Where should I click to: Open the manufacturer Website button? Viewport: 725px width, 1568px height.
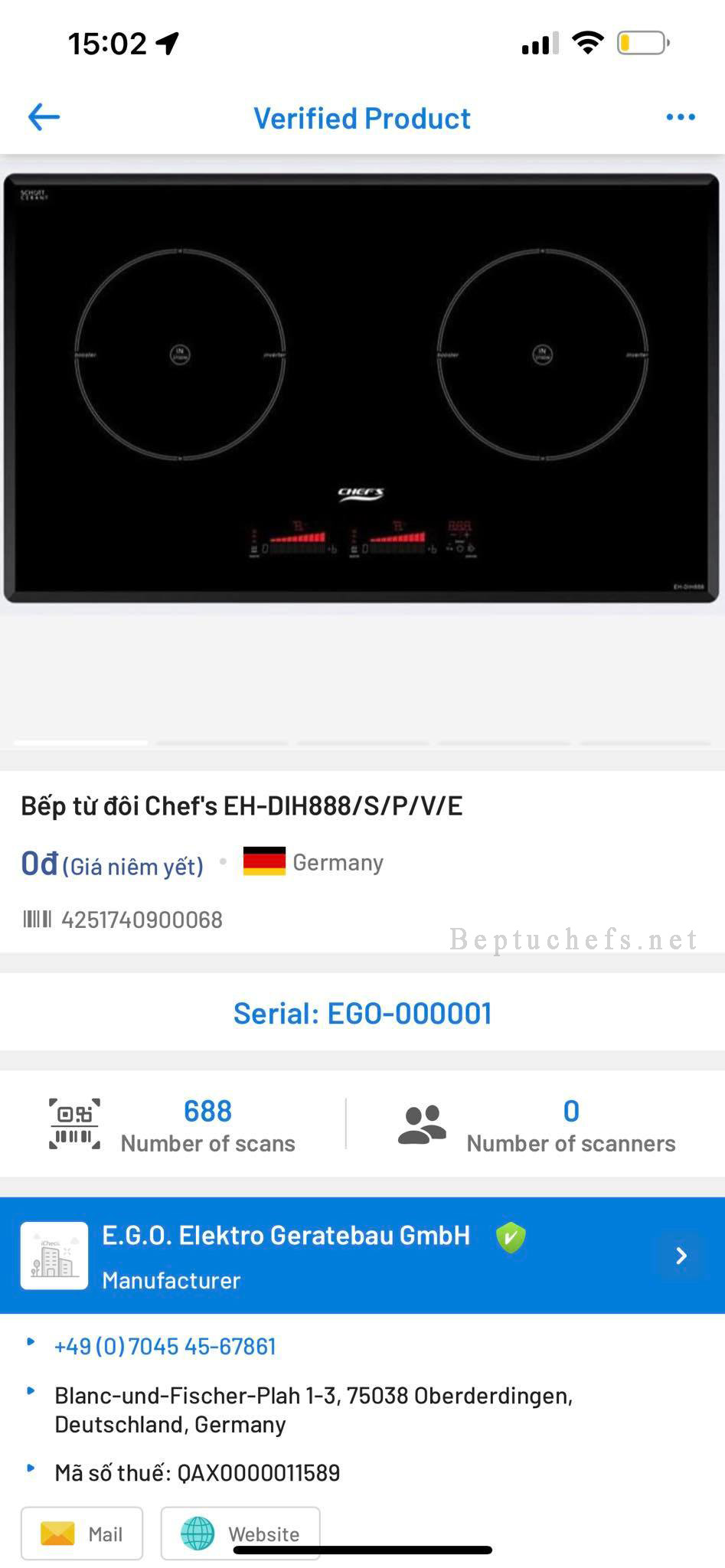[x=240, y=1534]
